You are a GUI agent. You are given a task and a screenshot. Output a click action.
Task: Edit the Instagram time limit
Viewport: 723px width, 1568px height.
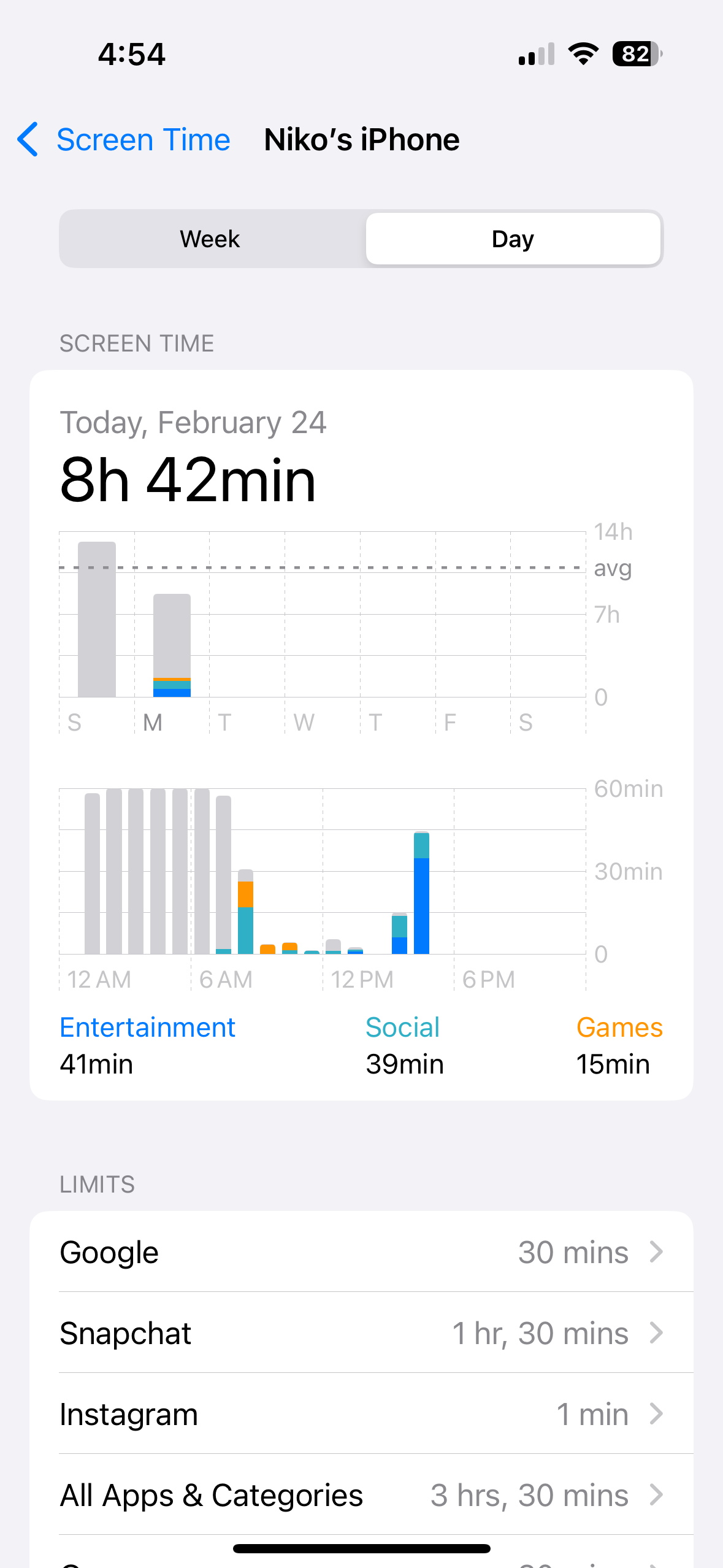click(361, 1414)
